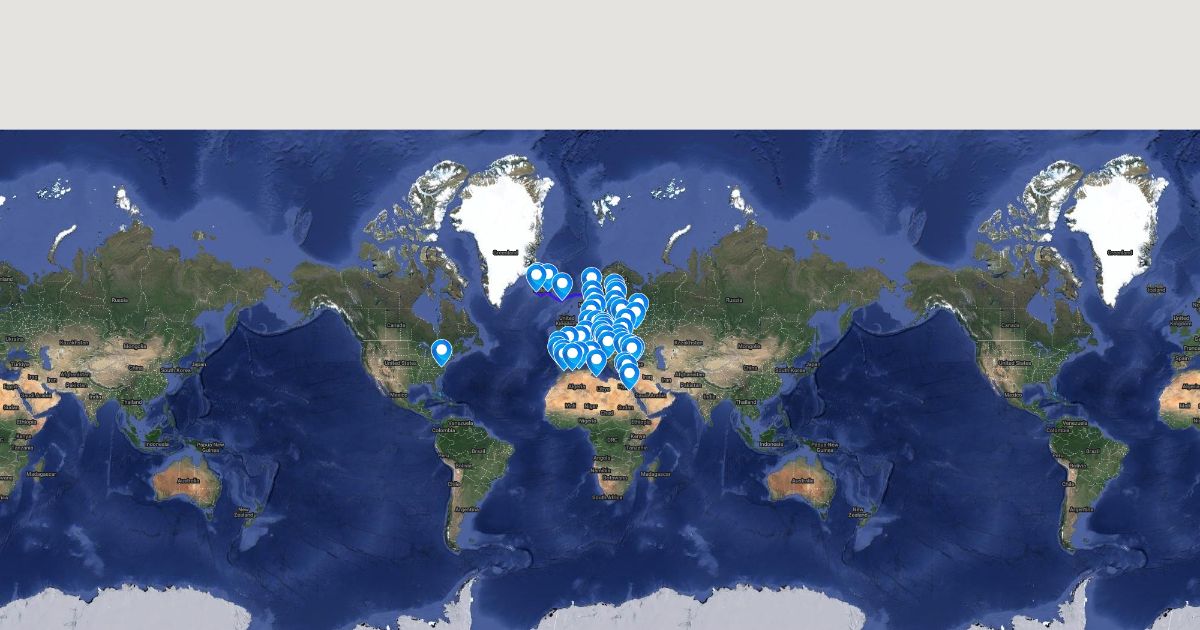Tap the pin southeast of Iceland

562,285
